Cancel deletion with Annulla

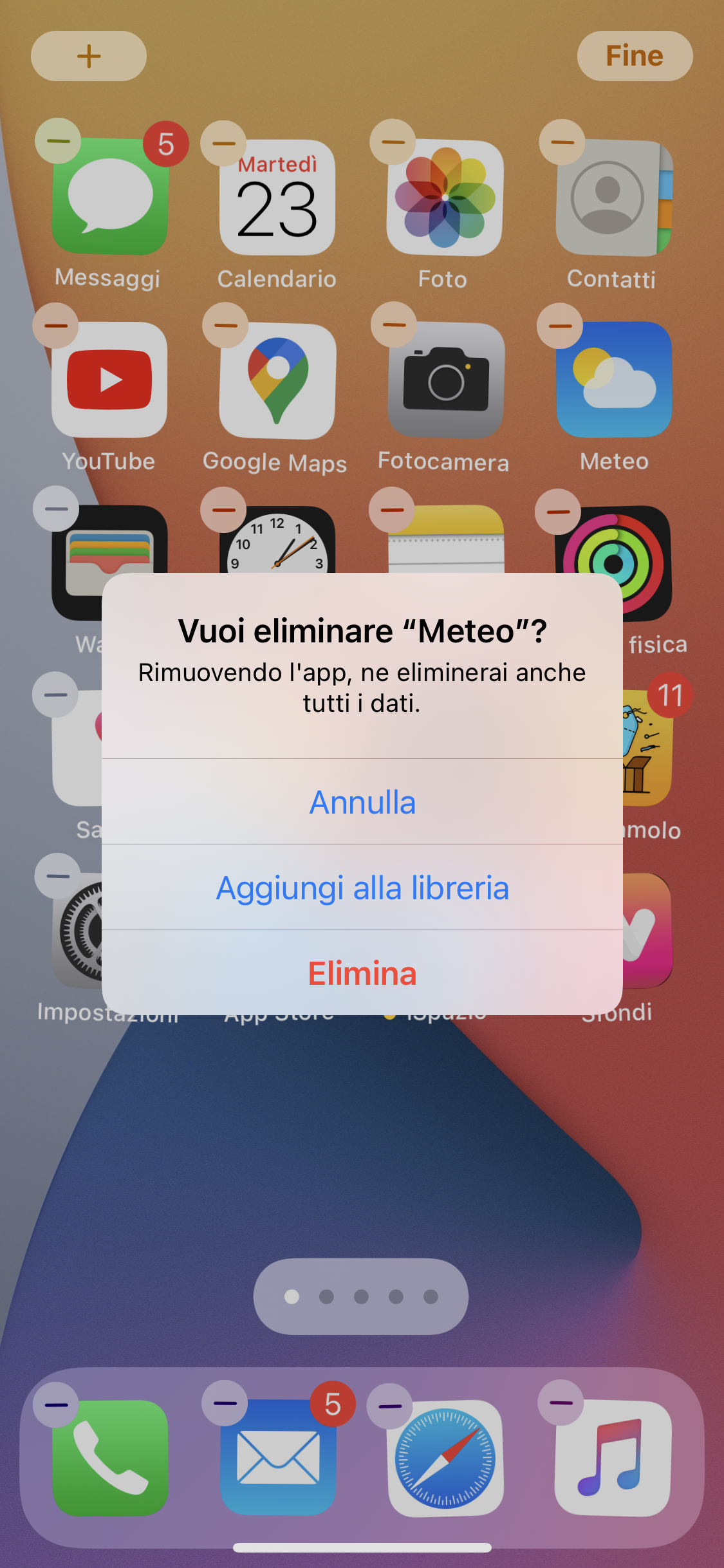pyautogui.click(x=362, y=802)
